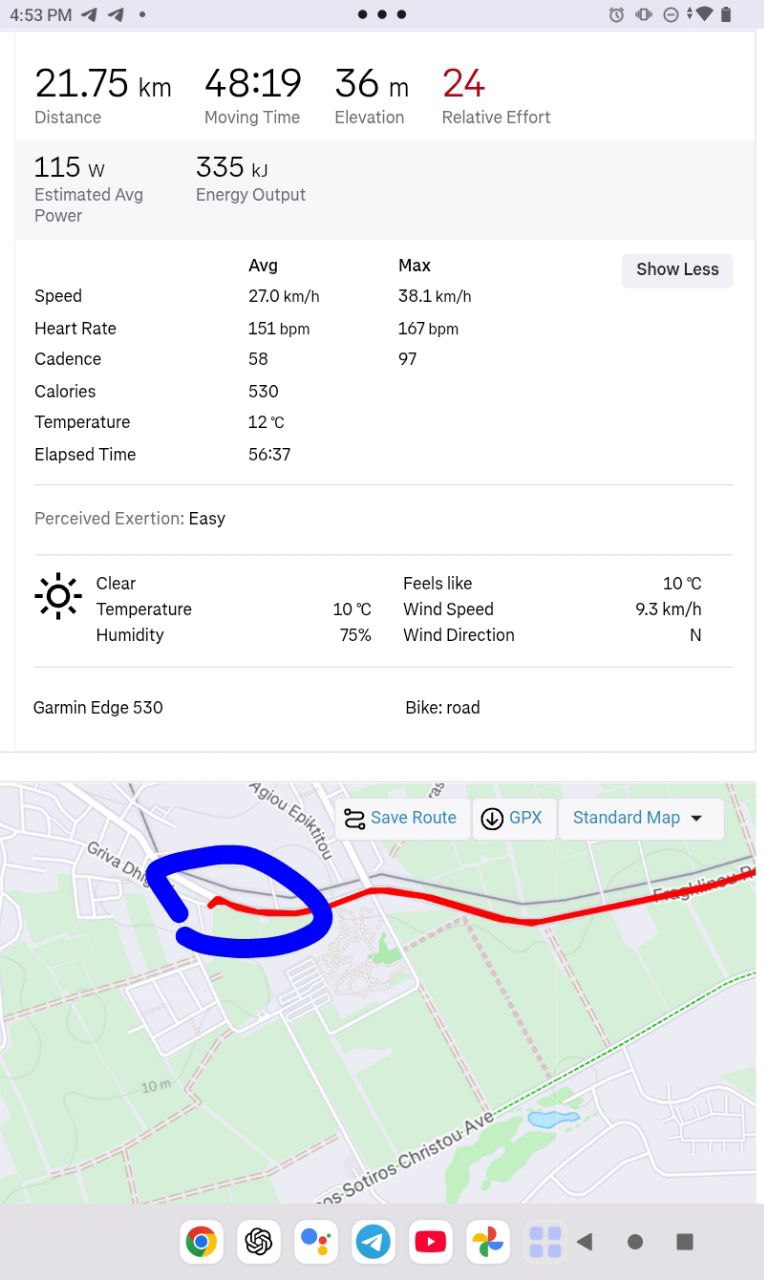
Task: Launch Google Assistant from the taskbar
Action: (x=316, y=1242)
